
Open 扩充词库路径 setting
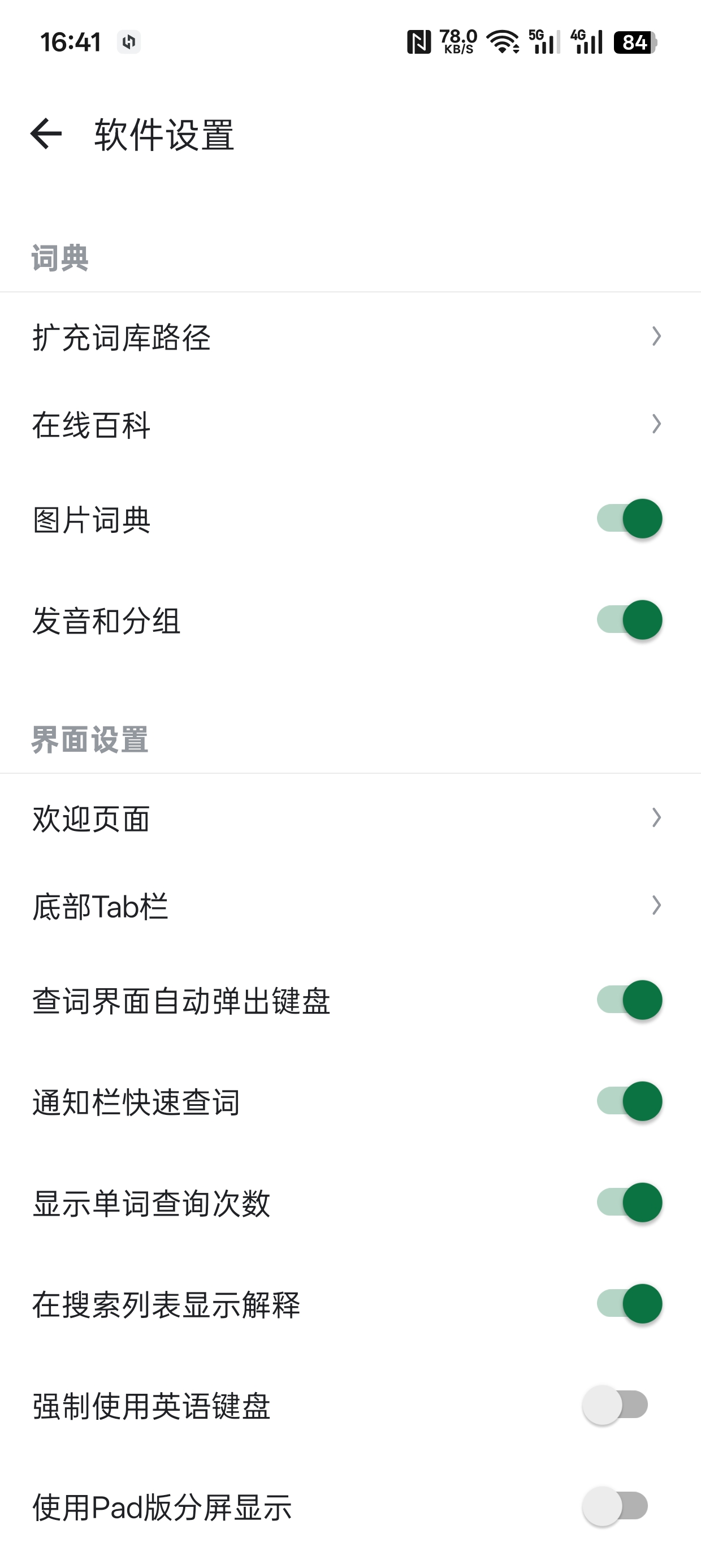coord(350,337)
